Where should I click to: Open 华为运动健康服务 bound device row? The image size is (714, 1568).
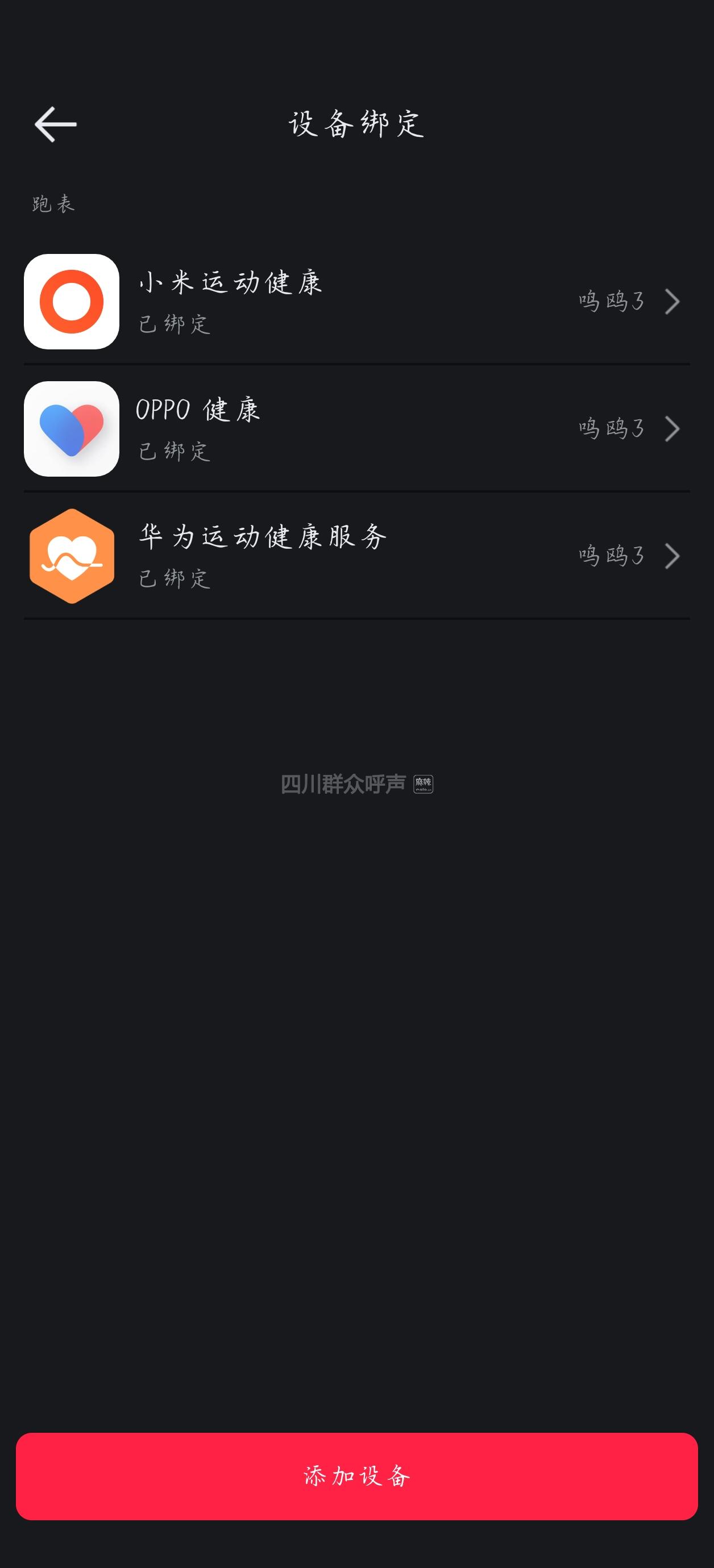click(x=356, y=556)
